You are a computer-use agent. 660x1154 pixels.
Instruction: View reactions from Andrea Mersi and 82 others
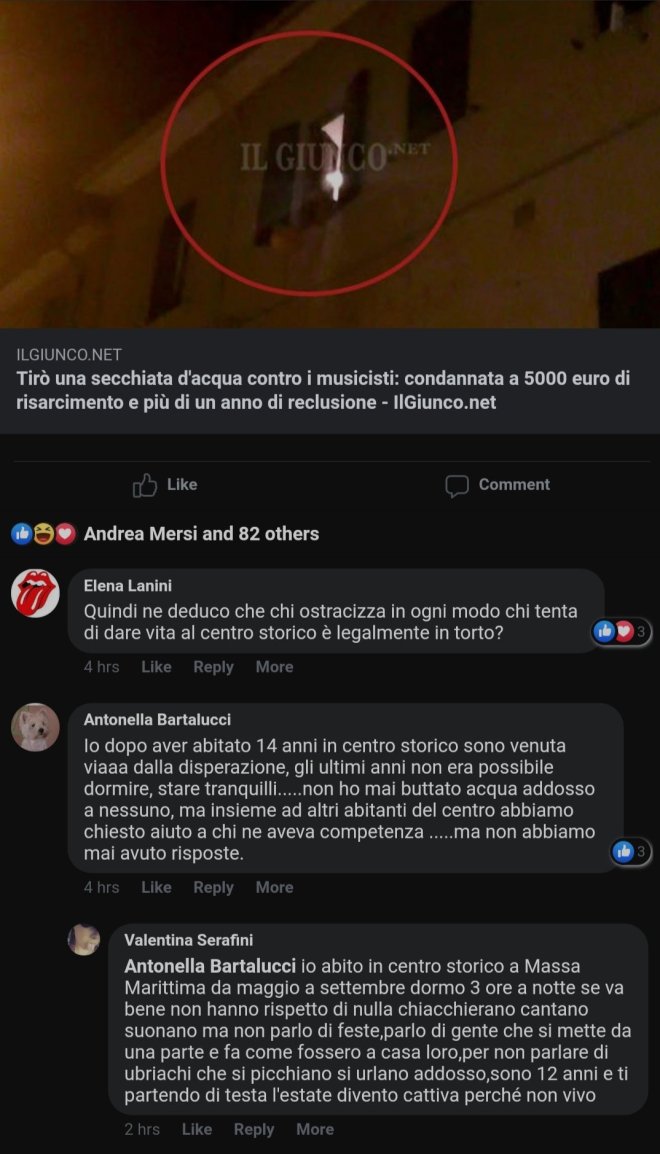point(200,534)
